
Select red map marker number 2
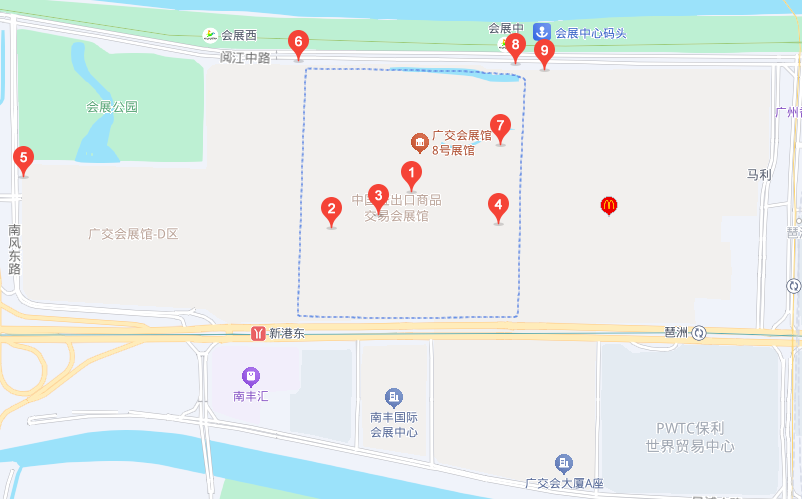(331, 210)
